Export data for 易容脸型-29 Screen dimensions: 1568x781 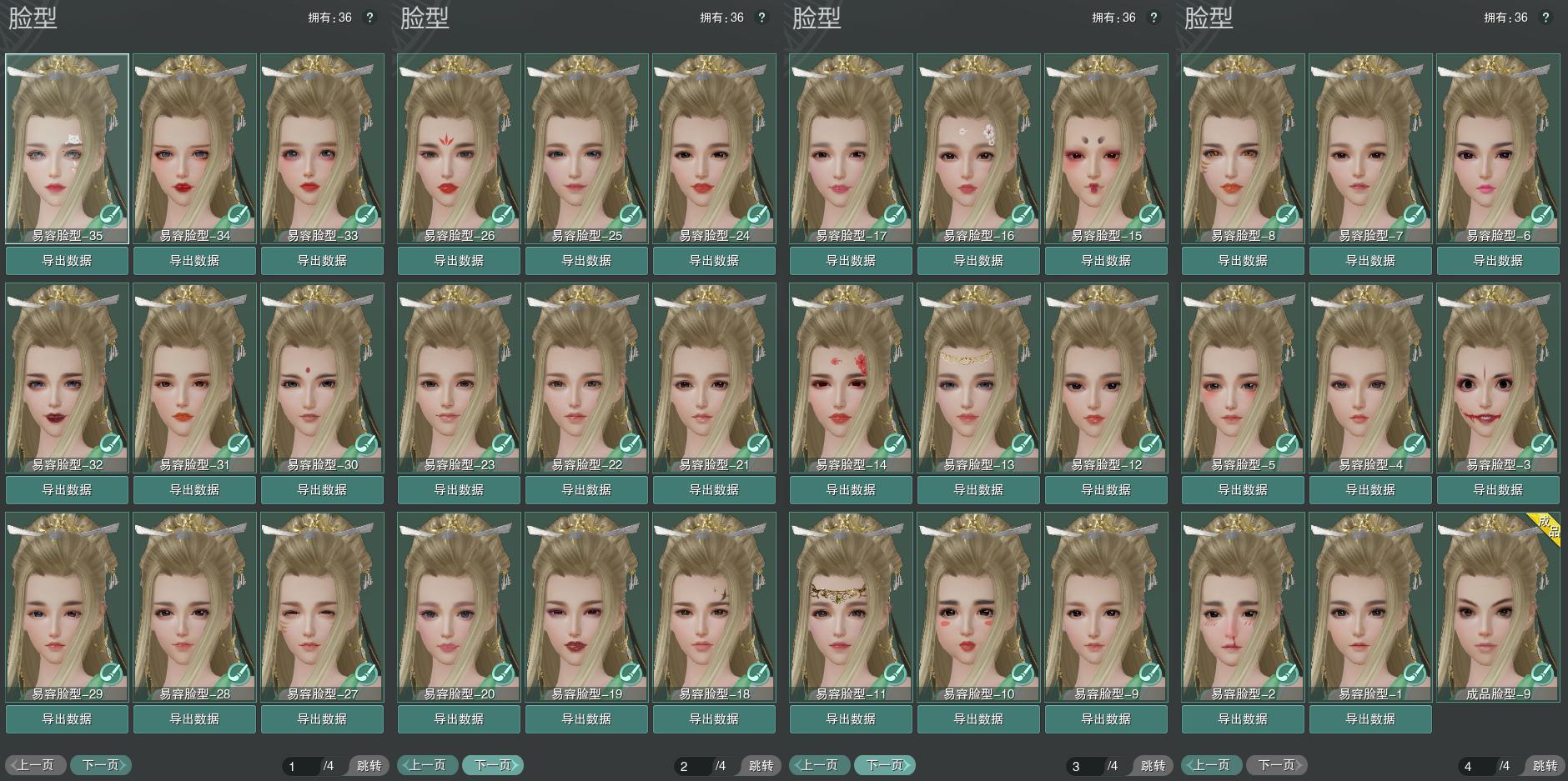(x=67, y=718)
